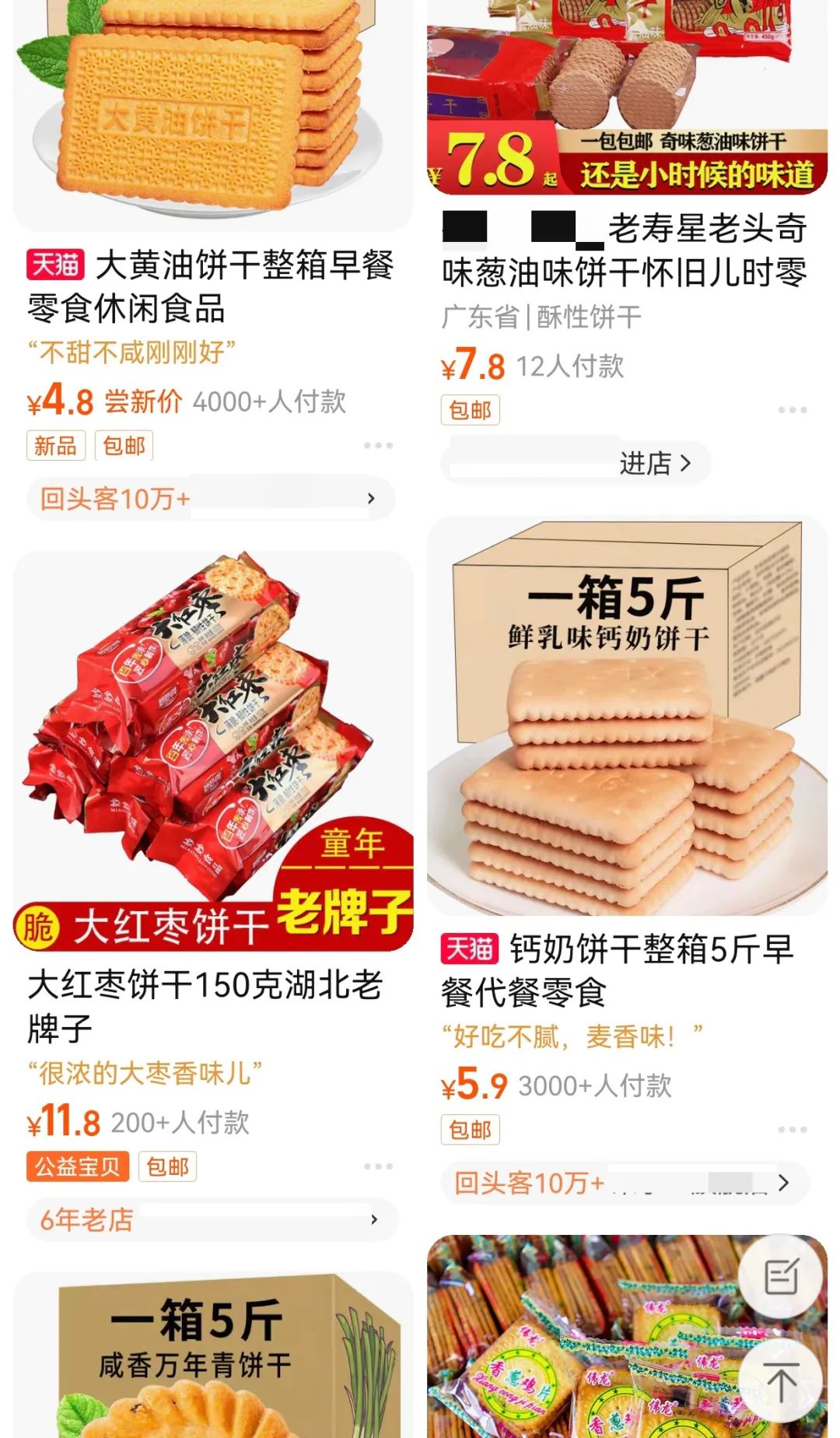Open the 老寿星老头奇味葱油味饼干 product listing

point(626,249)
